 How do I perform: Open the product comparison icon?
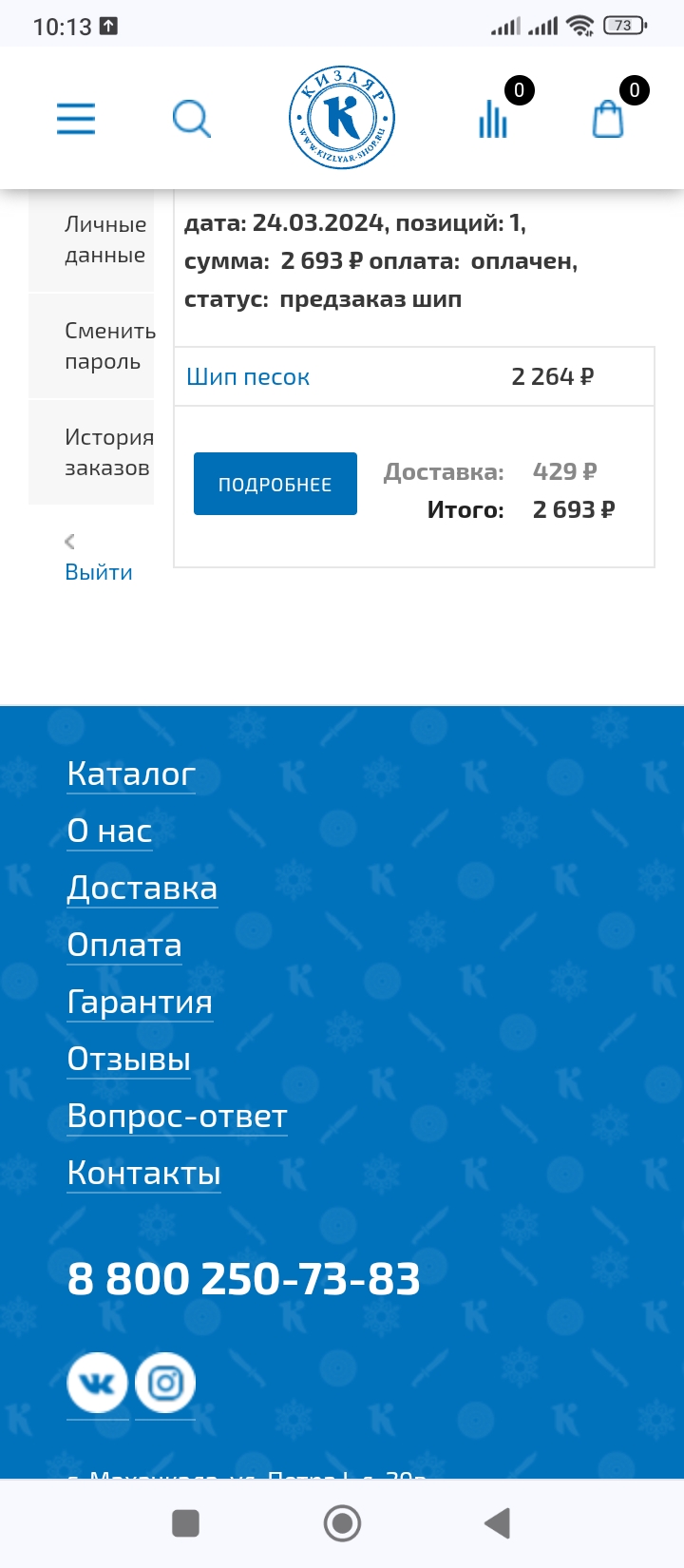tap(493, 119)
